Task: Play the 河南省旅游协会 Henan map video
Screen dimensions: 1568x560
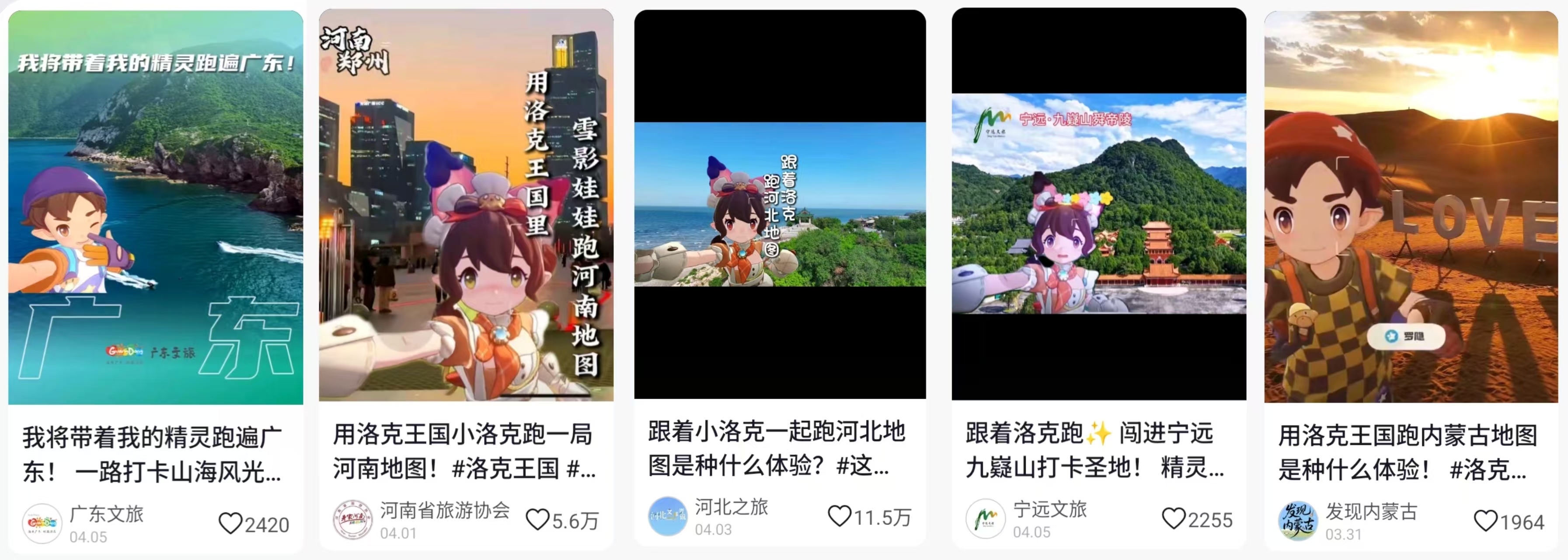Action: [x=466, y=206]
